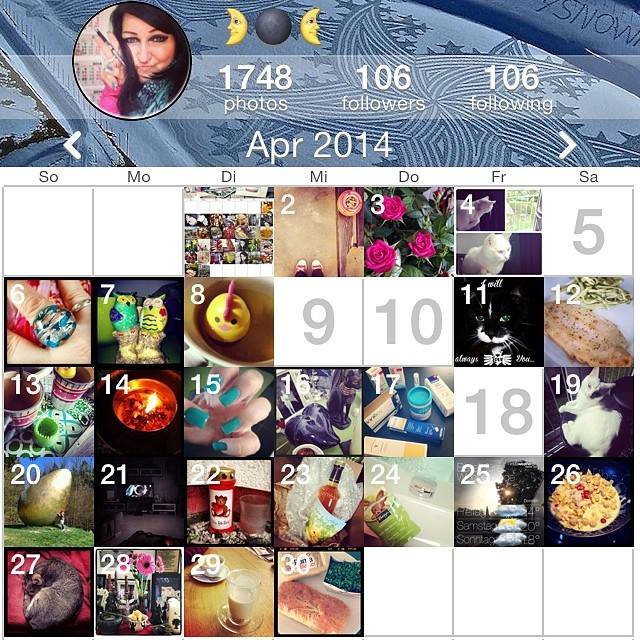Open the golden egg photo on day 20
This screenshot has width=640, height=640.
click(47, 501)
